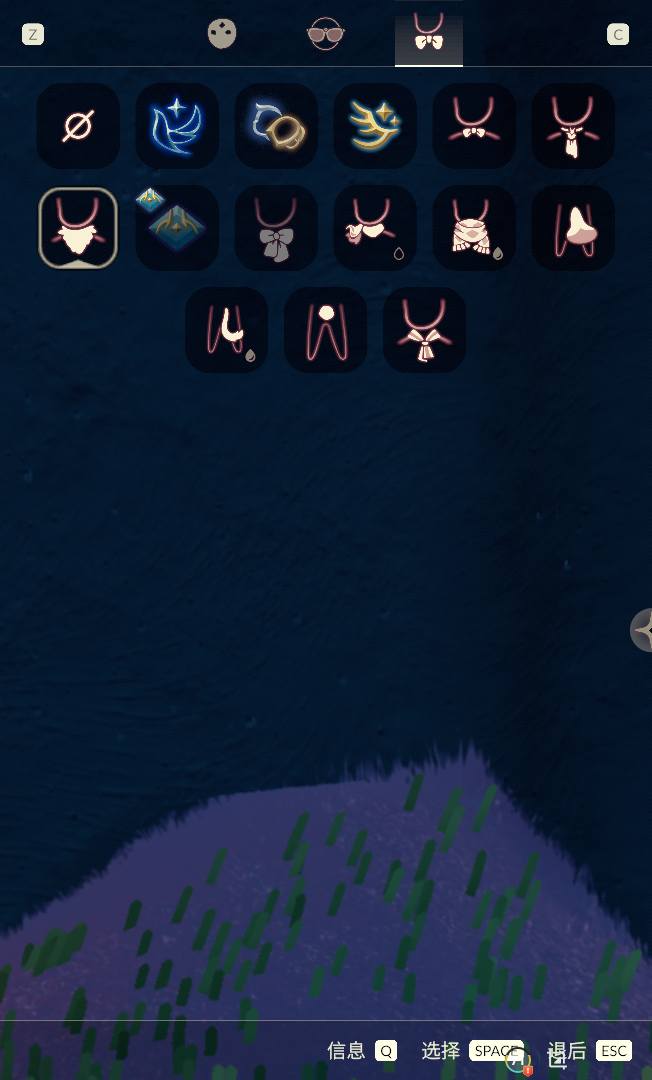Open the teal diamond-shaped item
The width and height of the screenshot is (652, 1080).
pos(177,228)
